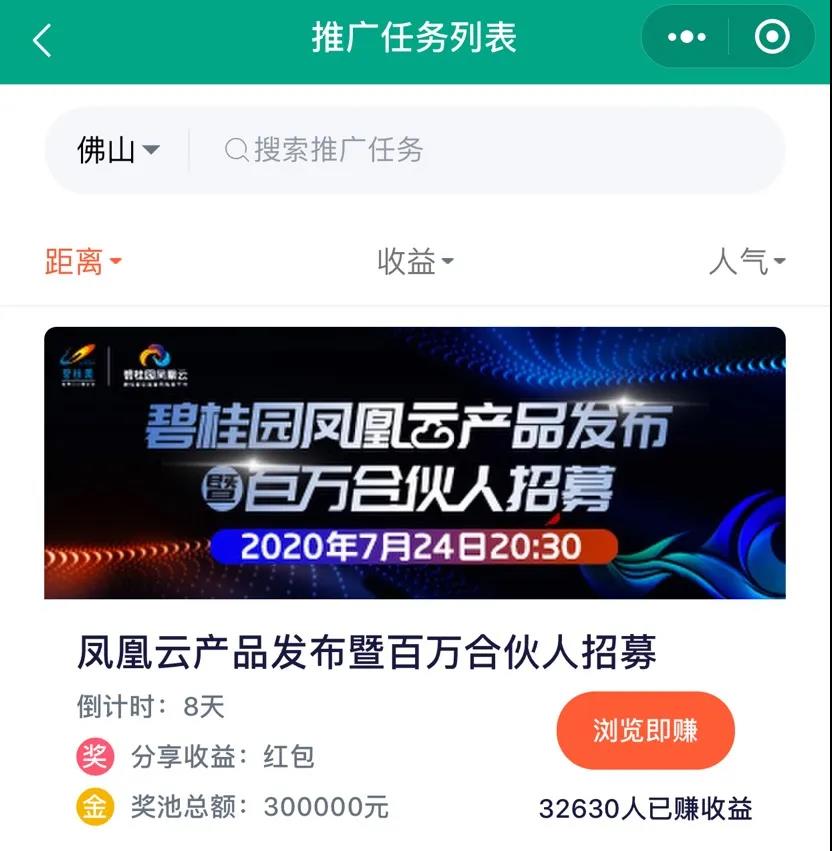Sort tasks by 收益
This screenshot has width=832, height=851.
tap(415, 262)
